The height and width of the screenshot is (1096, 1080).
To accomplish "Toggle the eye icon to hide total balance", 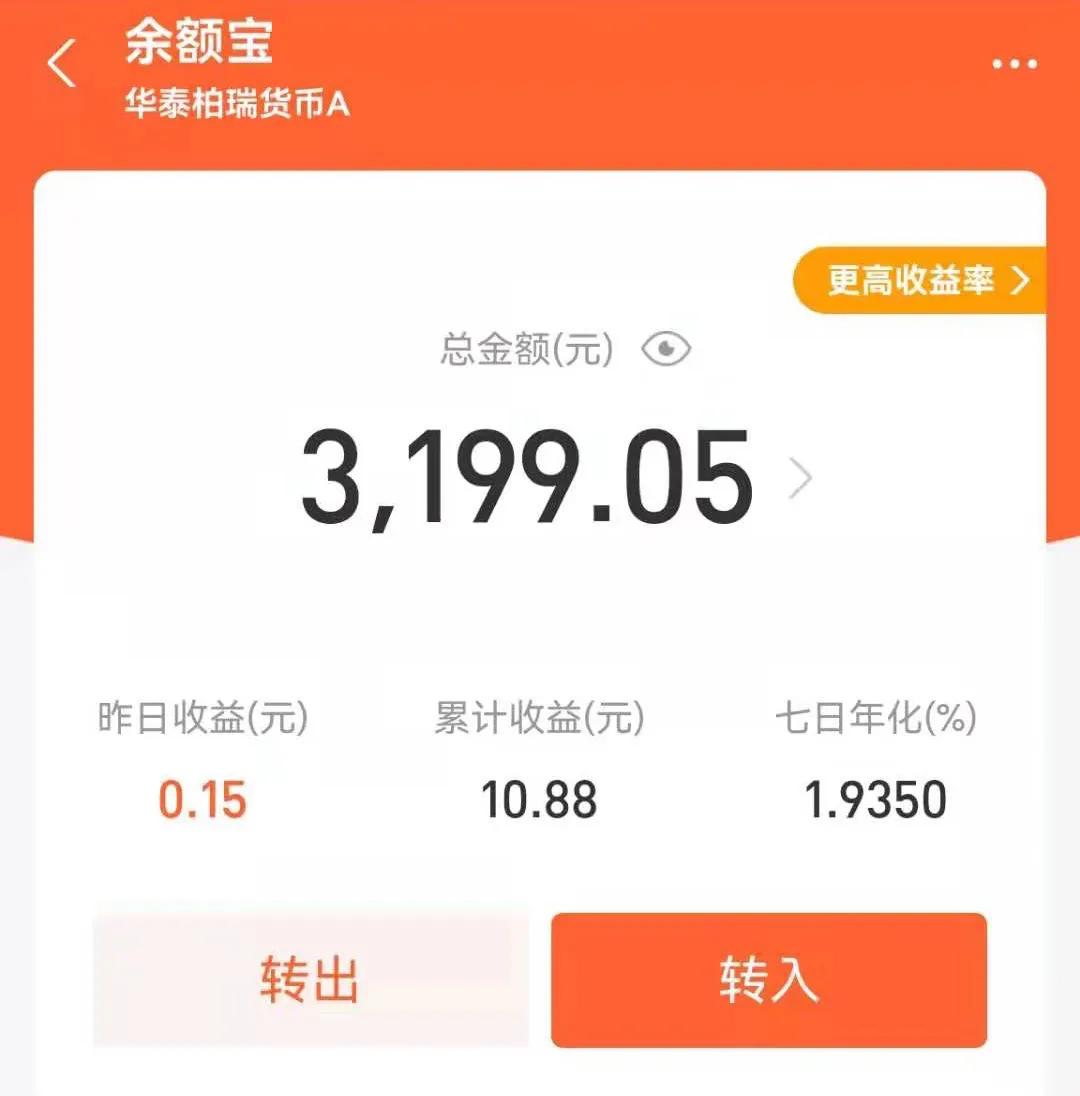I will click(666, 348).
